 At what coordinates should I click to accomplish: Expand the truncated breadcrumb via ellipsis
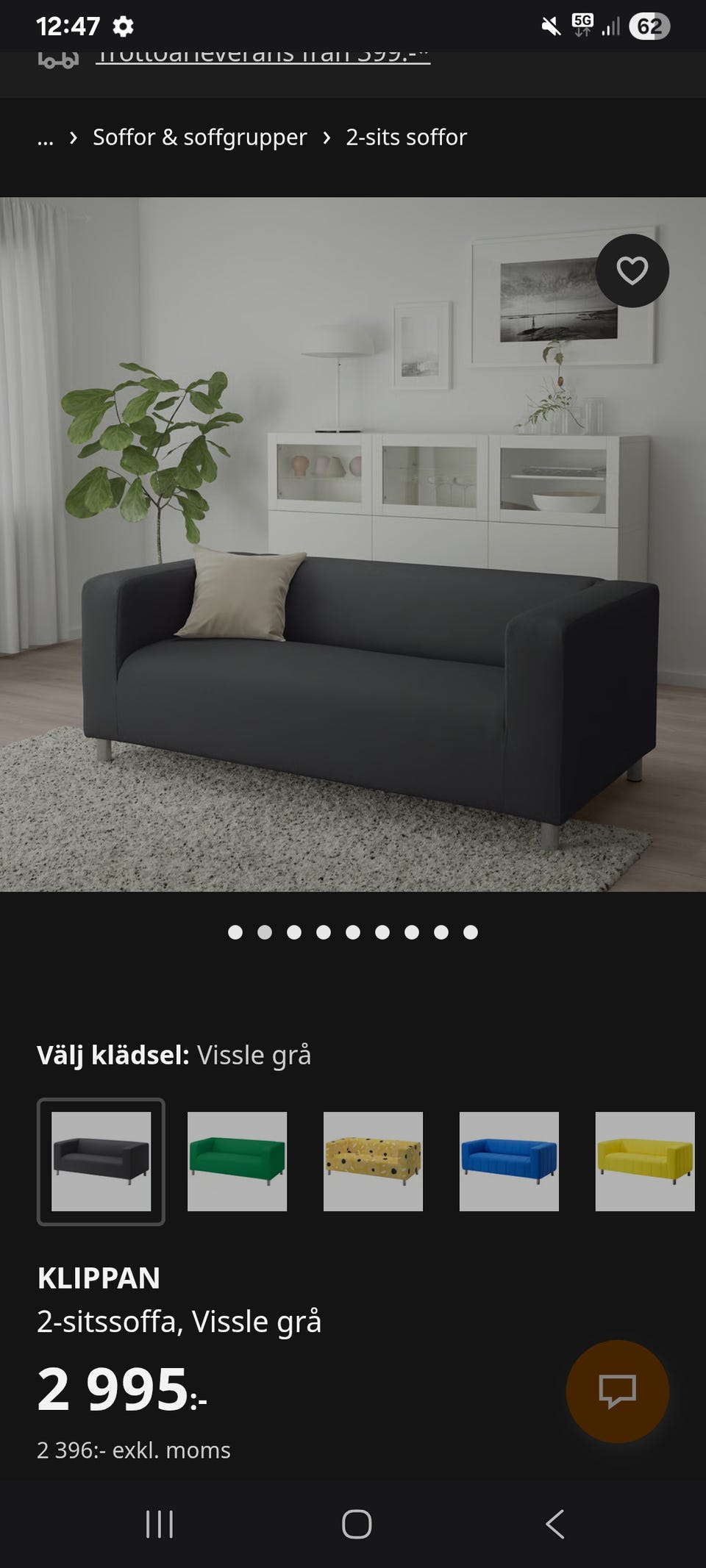(x=44, y=137)
